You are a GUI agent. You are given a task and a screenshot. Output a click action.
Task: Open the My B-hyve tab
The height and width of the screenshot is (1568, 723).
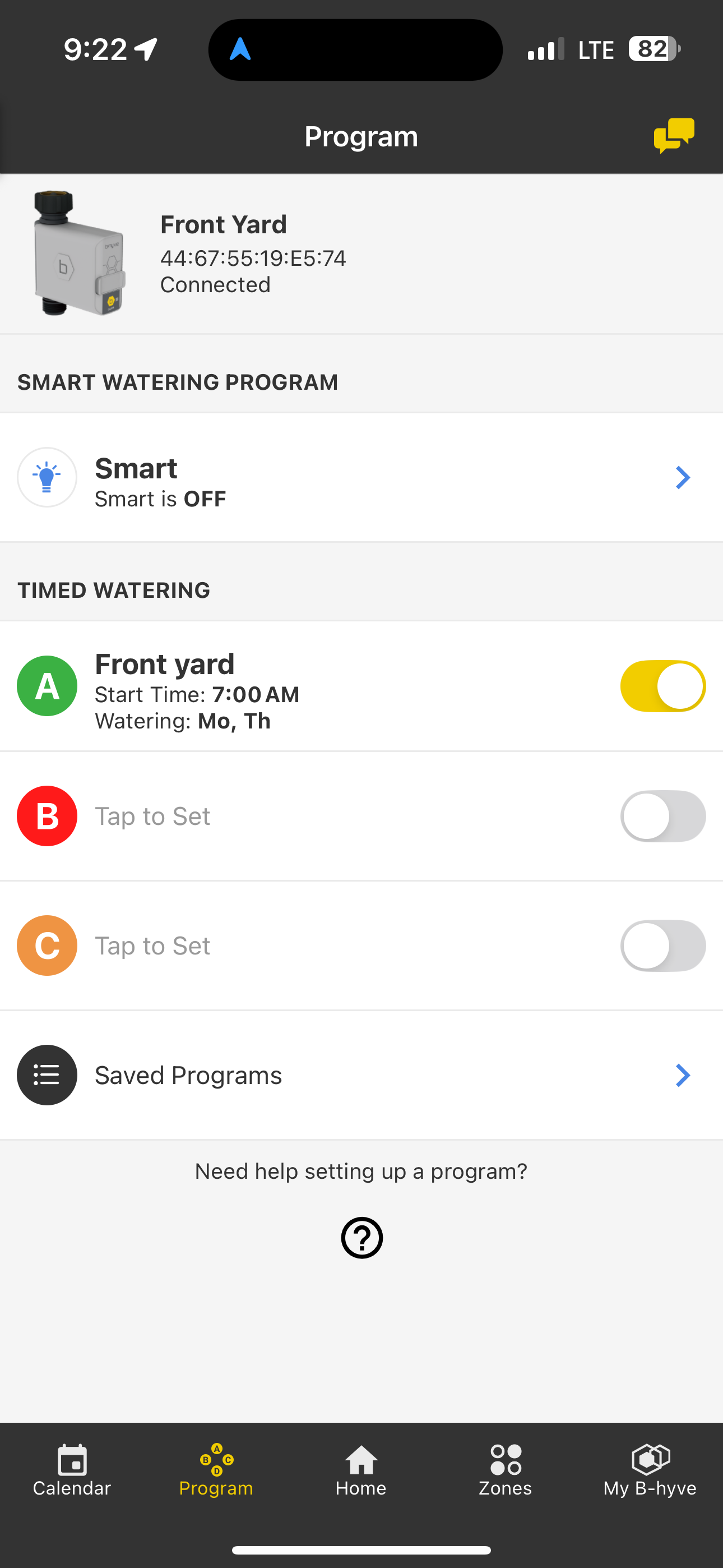point(650,1470)
